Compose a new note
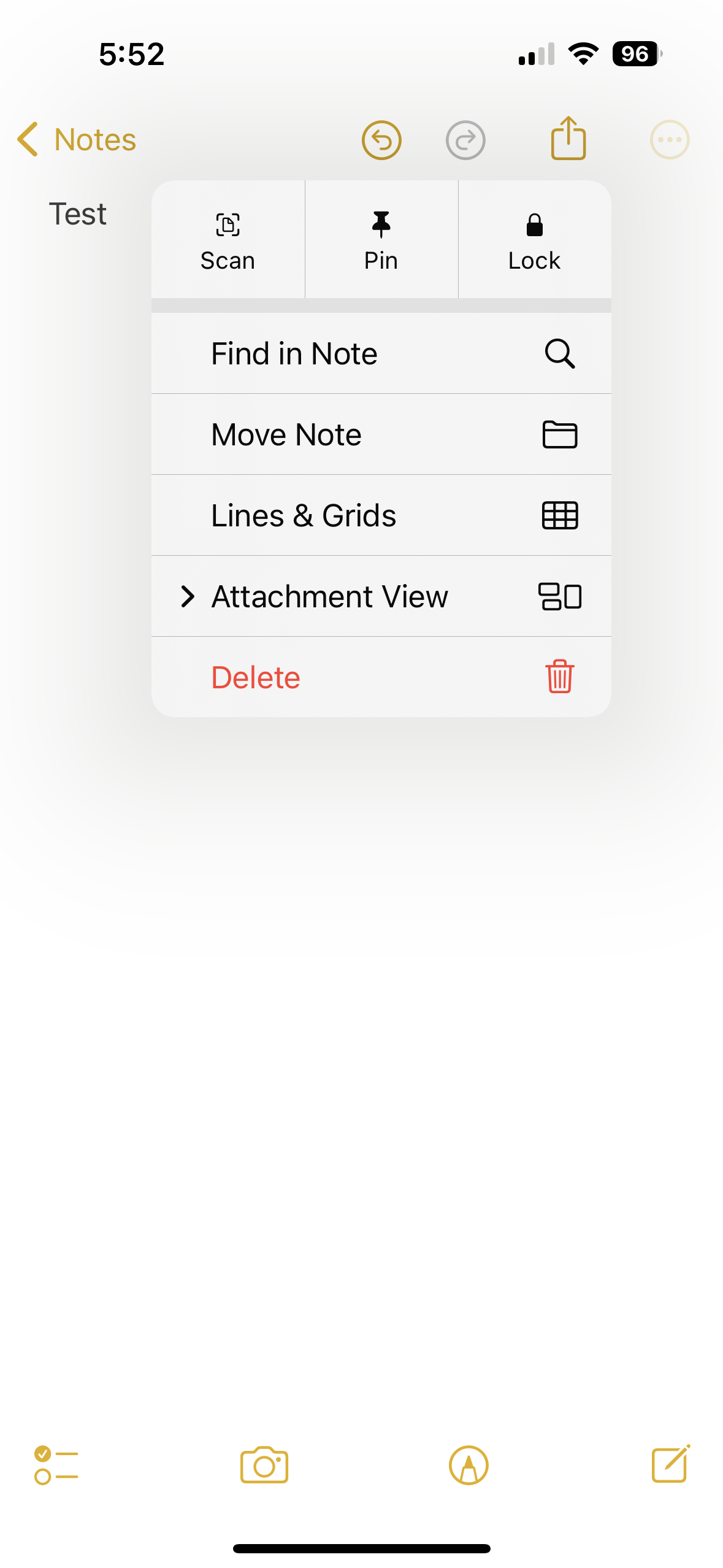The width and height of the screenshot is (723, 1568). coord(670,1464)
